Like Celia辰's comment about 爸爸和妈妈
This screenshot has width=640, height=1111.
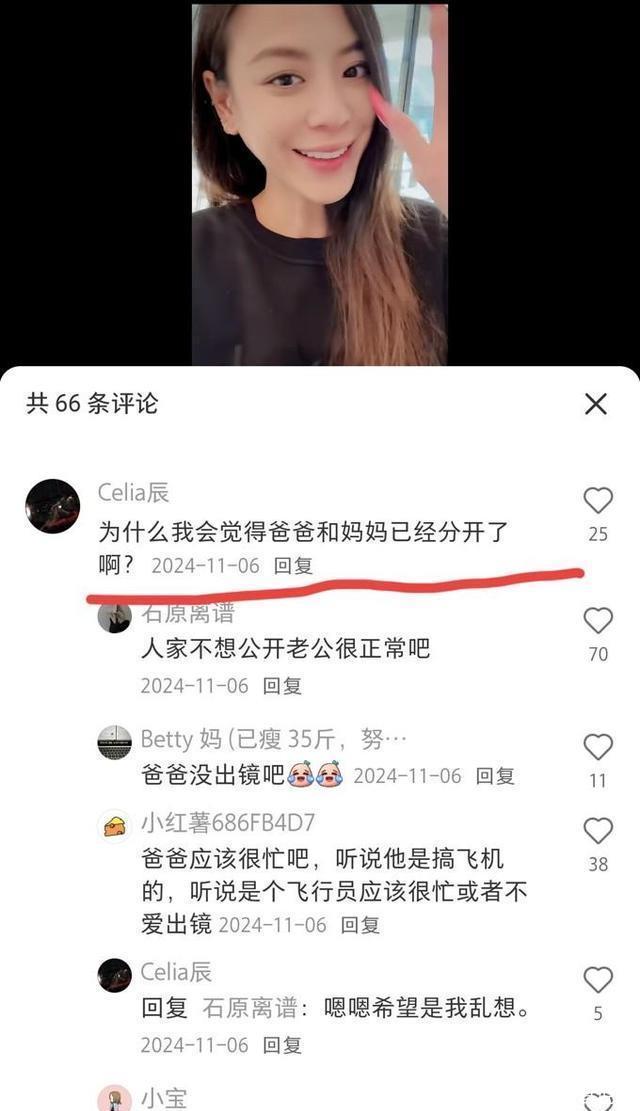[597, 500]
